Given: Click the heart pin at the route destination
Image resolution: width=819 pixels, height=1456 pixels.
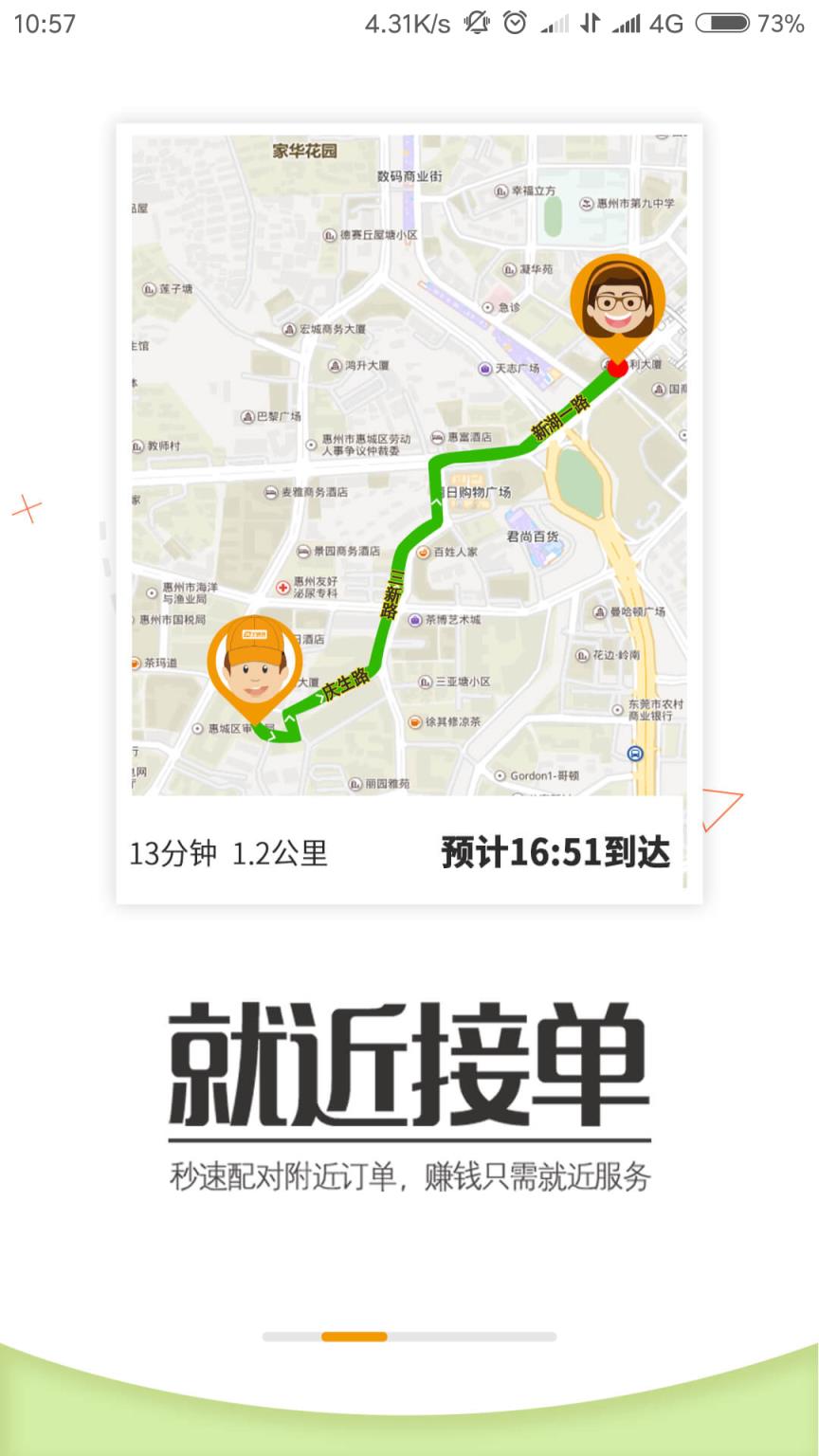Looking at the screenshot, I should 617,369.
